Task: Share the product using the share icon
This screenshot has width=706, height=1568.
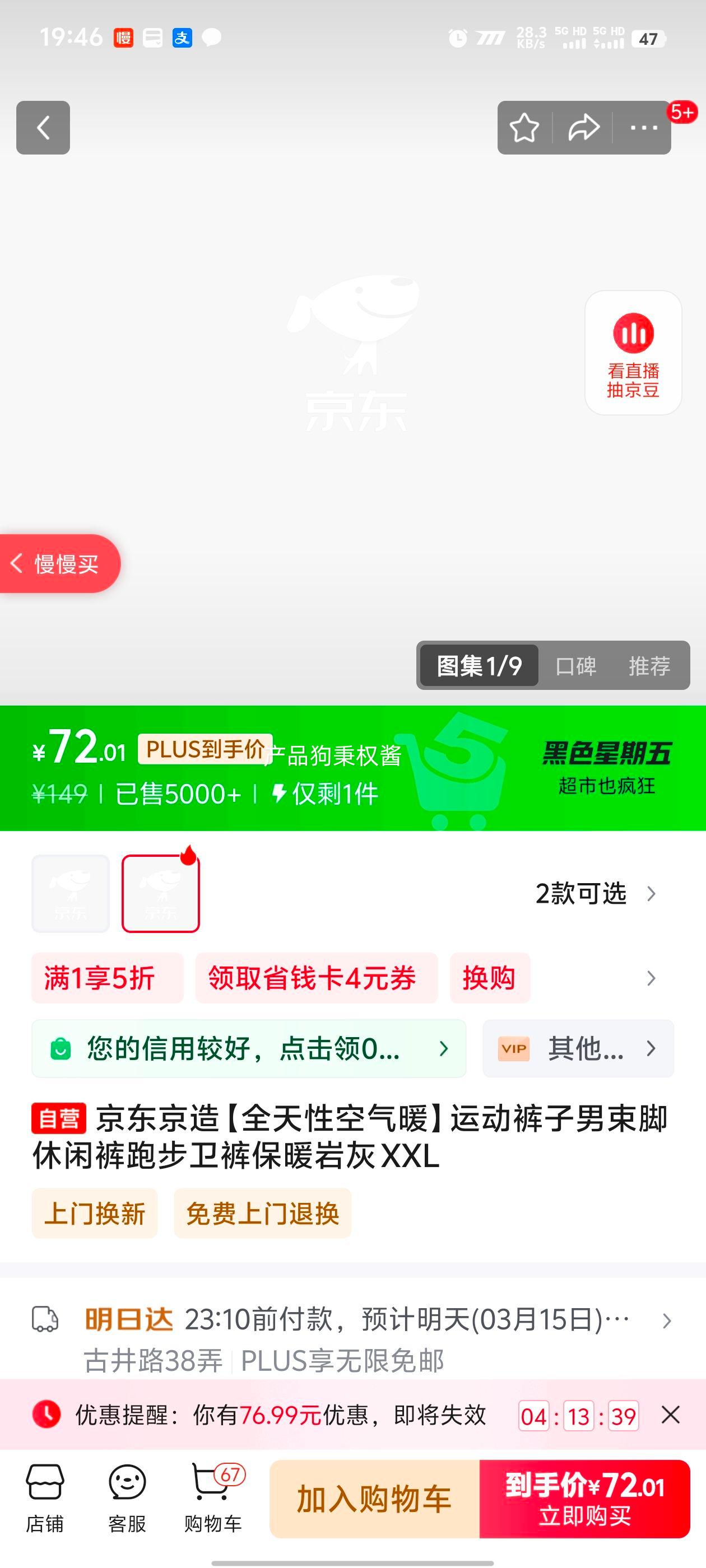Action: tap(583, 128)
